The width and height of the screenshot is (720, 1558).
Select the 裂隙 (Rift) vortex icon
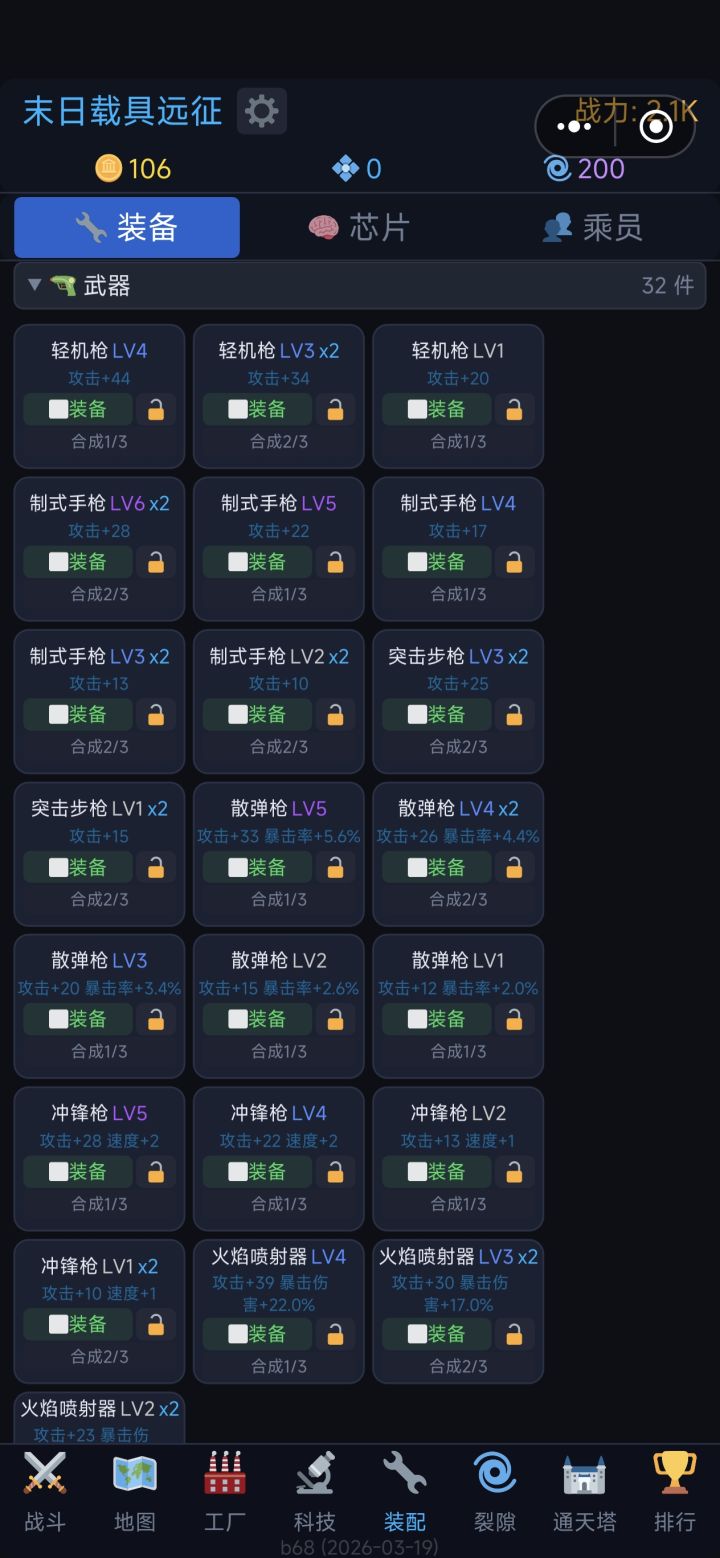494,1497
